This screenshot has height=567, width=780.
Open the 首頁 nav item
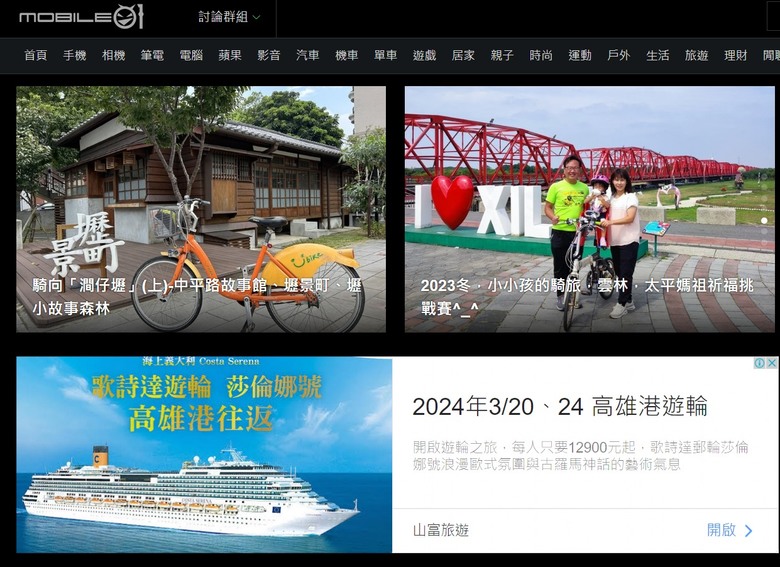click(36, 56)
